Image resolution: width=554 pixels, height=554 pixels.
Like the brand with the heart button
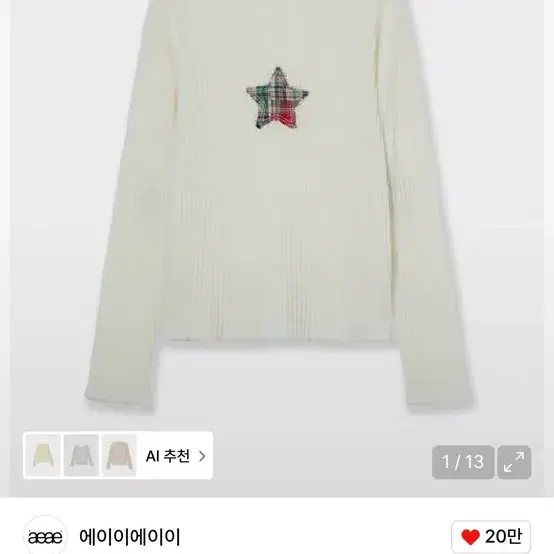click(491, 537)
